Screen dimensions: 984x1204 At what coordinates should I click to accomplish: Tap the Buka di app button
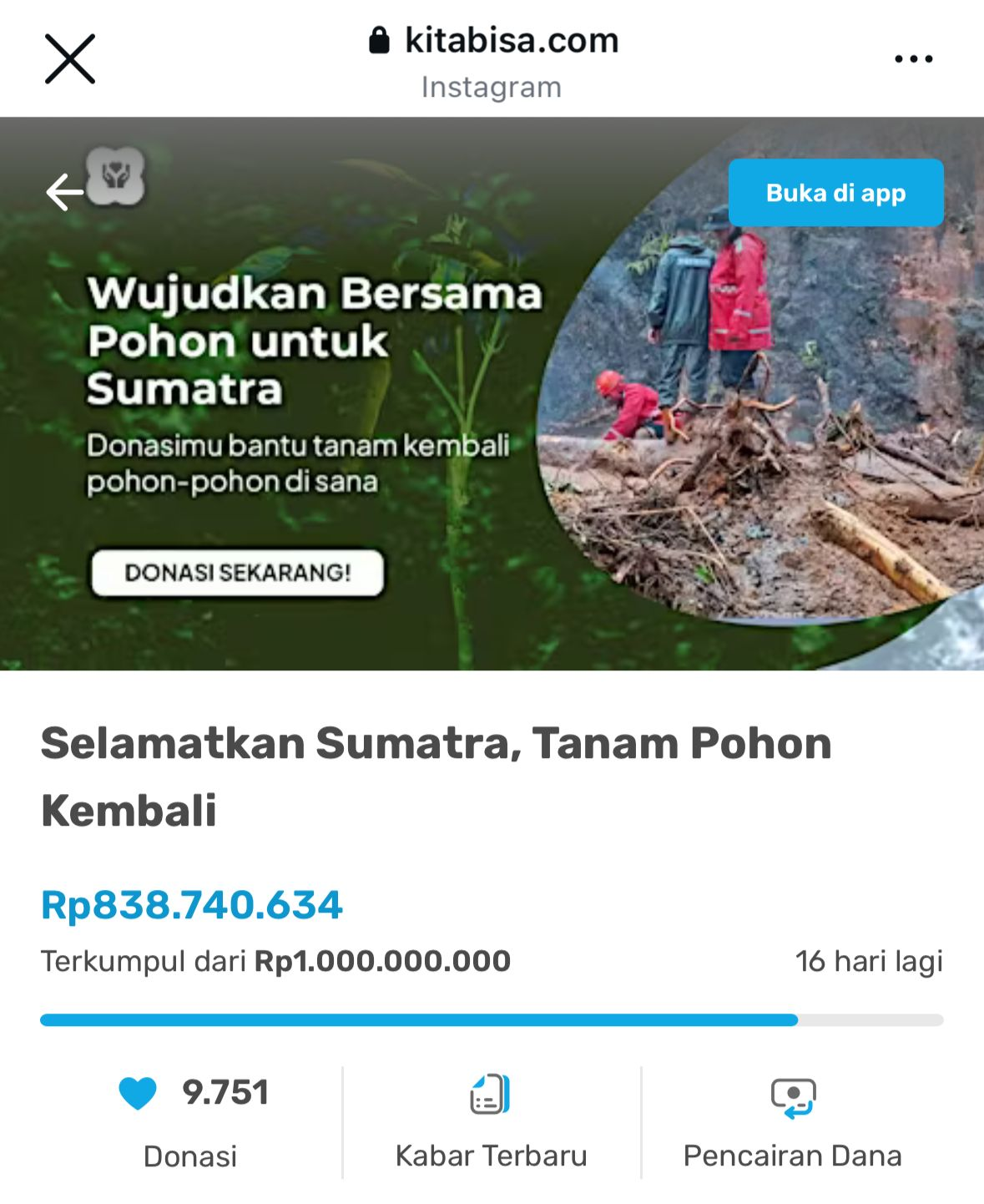point(835,193)
